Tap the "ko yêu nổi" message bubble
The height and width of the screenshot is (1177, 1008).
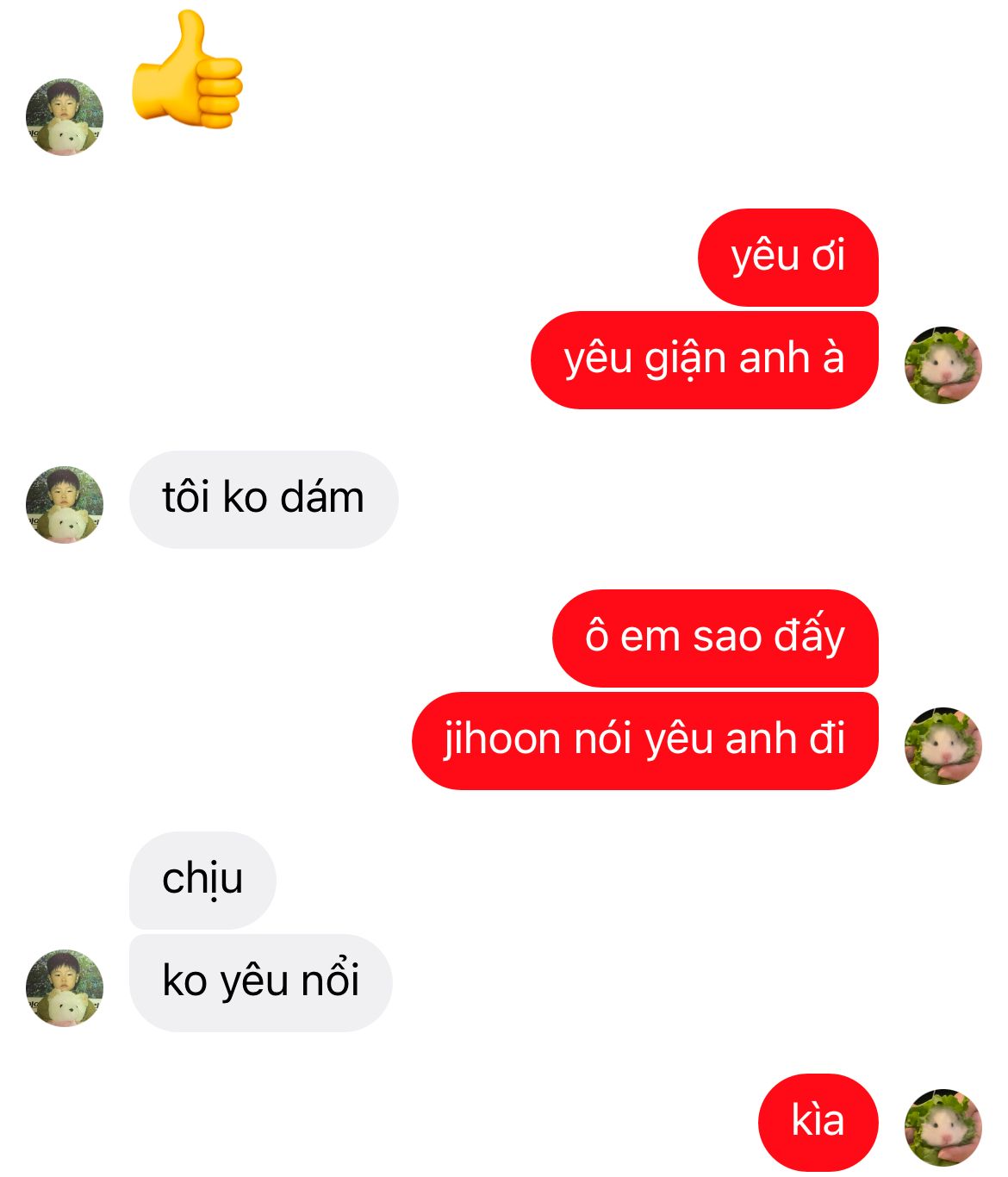[260, 982]
